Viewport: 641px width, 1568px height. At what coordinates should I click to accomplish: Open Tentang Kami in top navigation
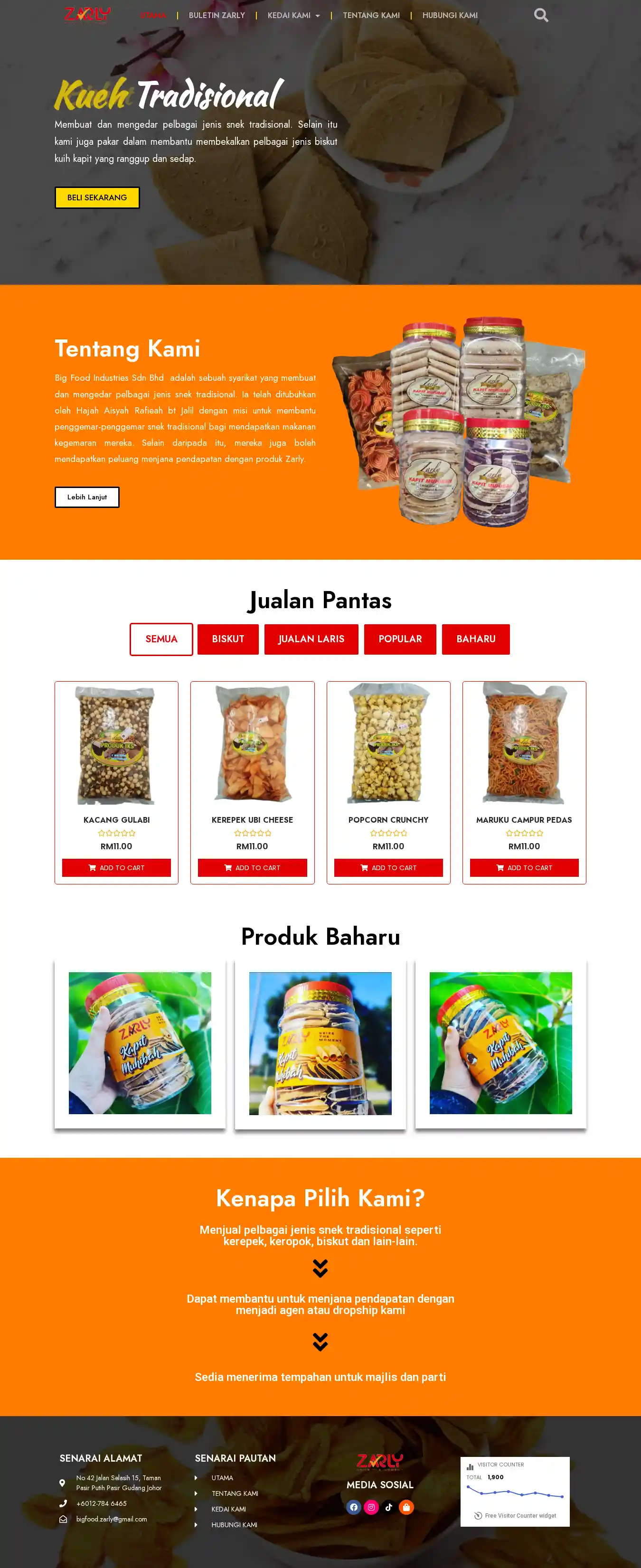coord(371,15)
